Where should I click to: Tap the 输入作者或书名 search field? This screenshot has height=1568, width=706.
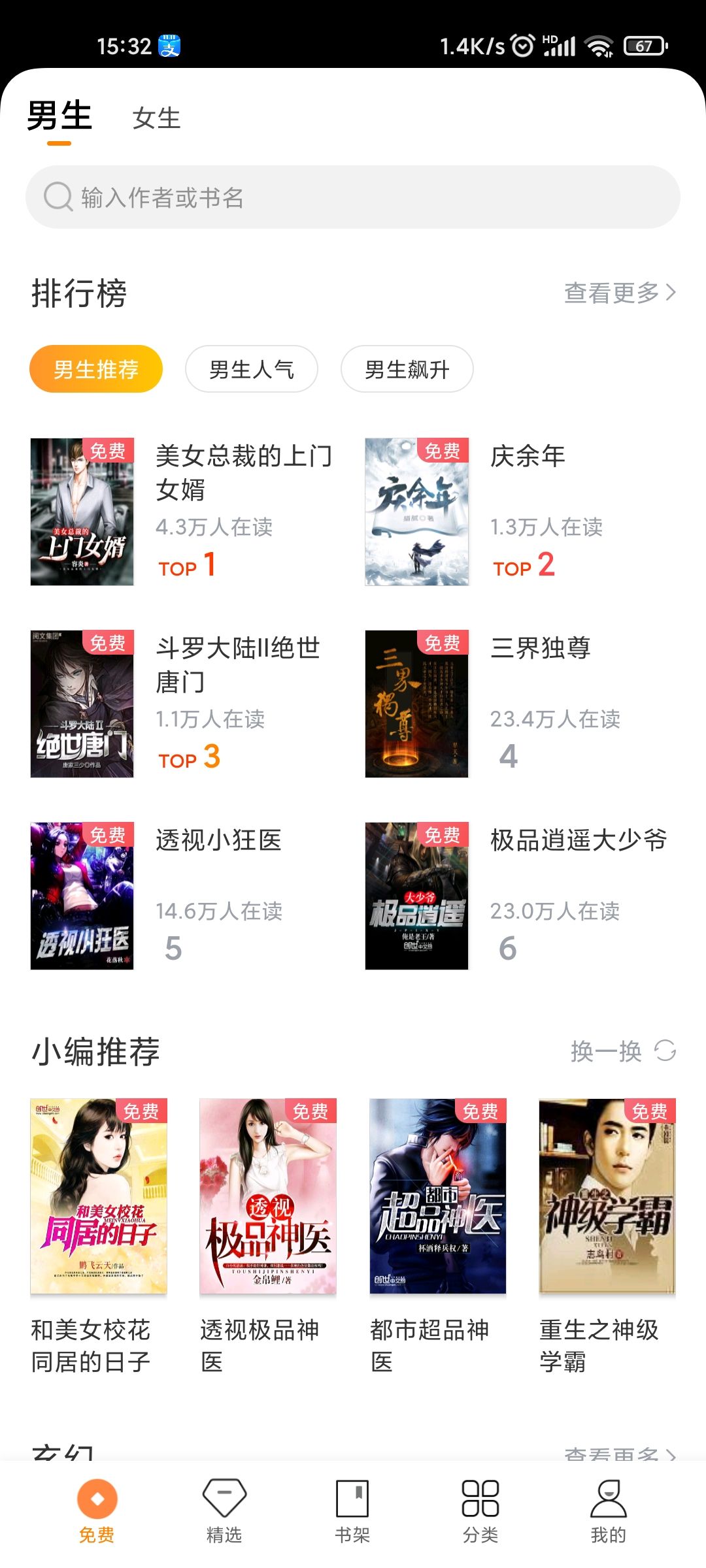tap(353, 197)
